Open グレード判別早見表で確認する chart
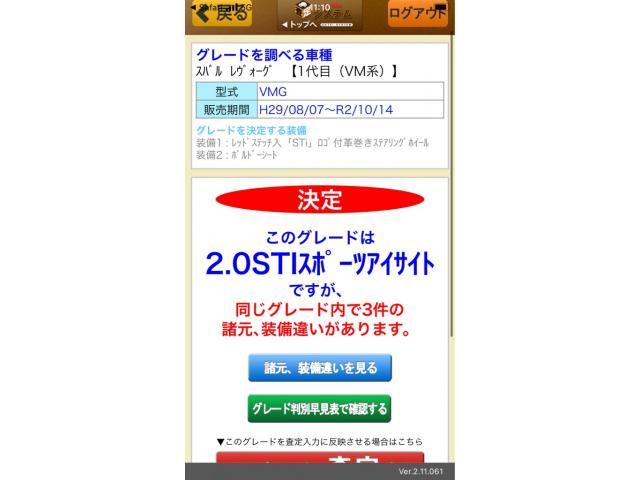Viewport: 640px width, 480px height. (x=319, y=409)
